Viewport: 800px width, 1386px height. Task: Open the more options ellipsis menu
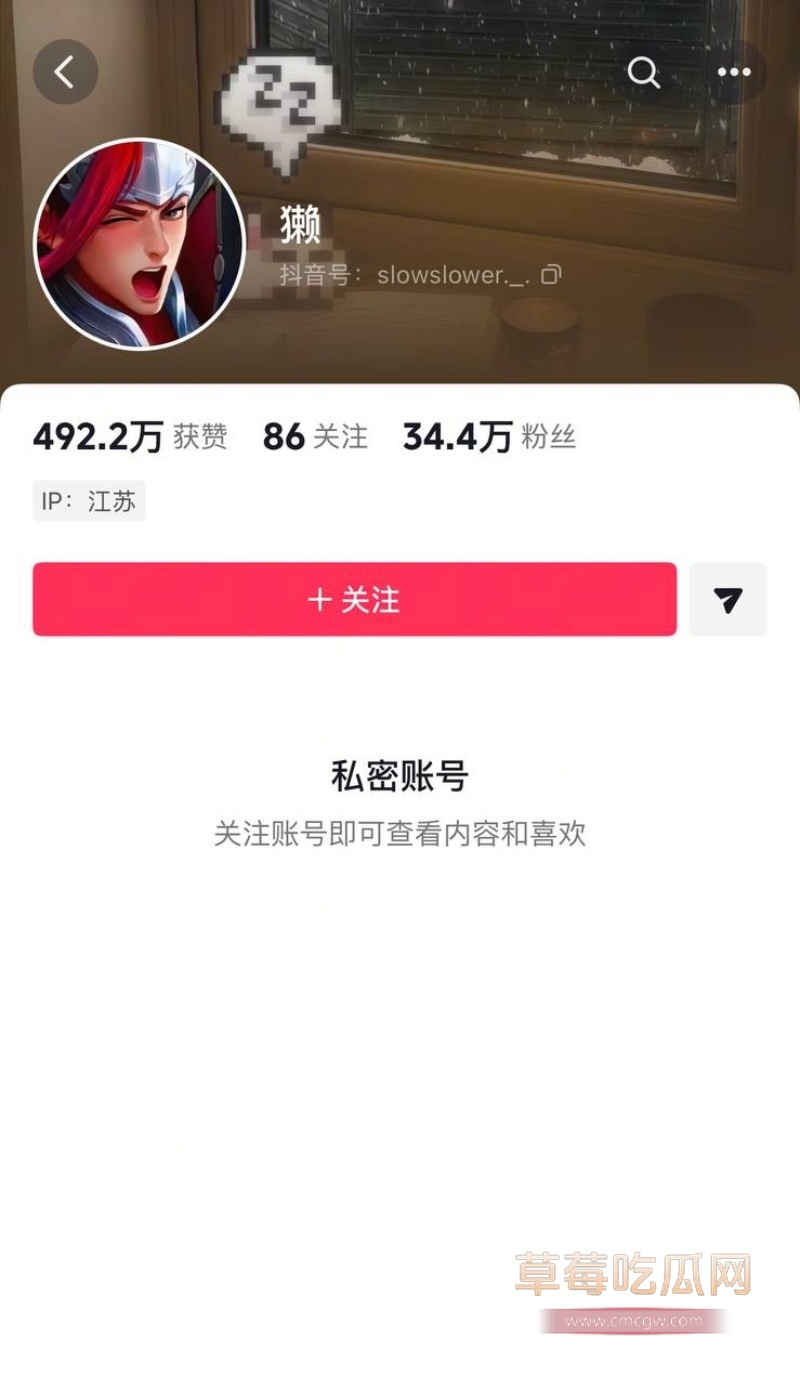click(x=735, y=72)
